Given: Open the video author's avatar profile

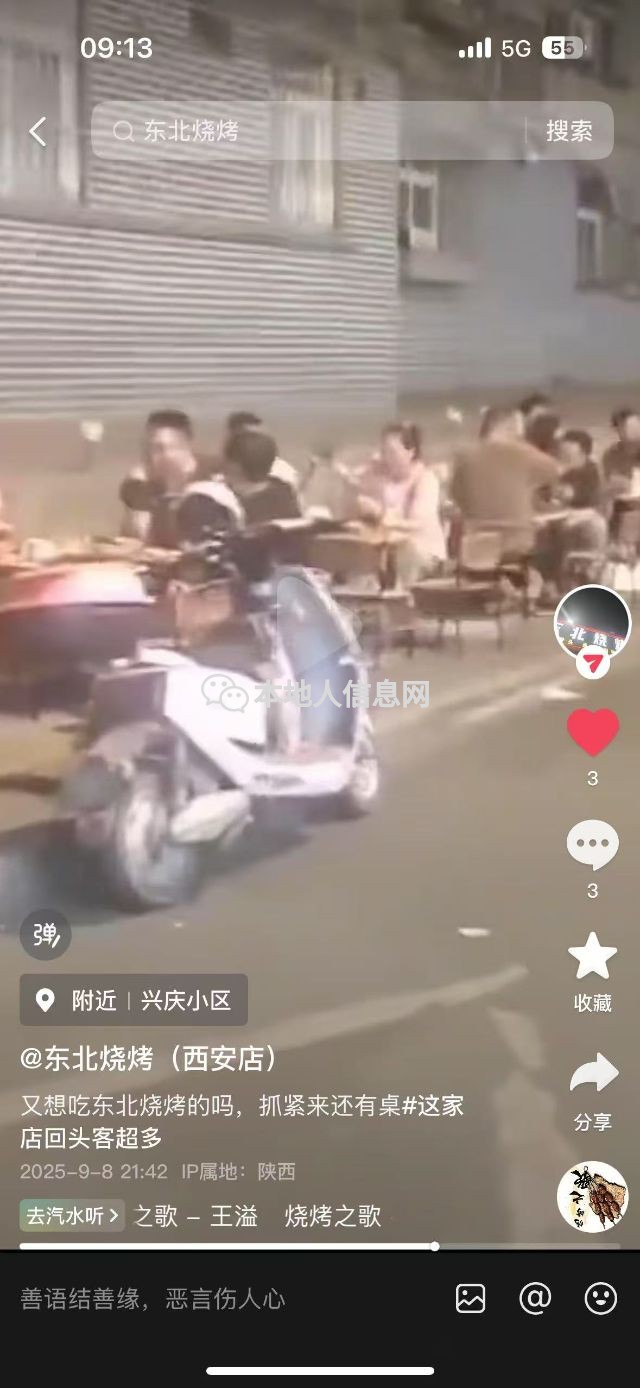Looking at the screenshot, I should 592,622.
